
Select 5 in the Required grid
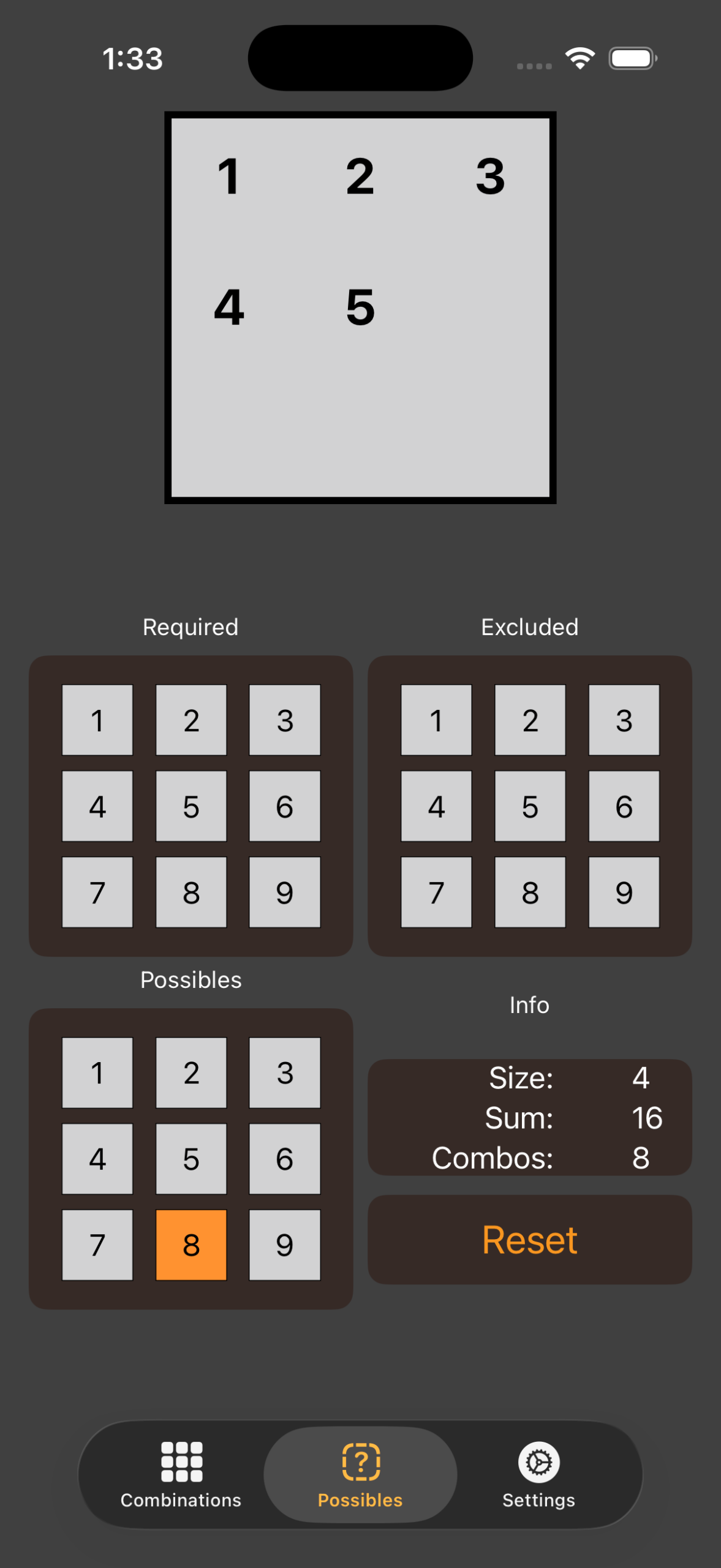pyautogui.click(x=191, y=806)
